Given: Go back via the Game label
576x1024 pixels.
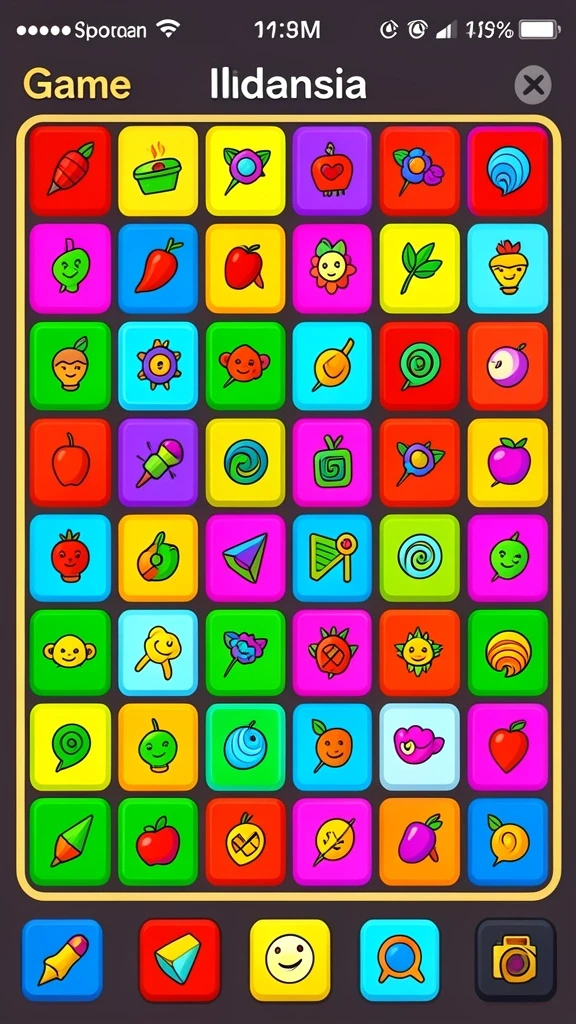Looking at the screenshot, I should pos(77,85).
